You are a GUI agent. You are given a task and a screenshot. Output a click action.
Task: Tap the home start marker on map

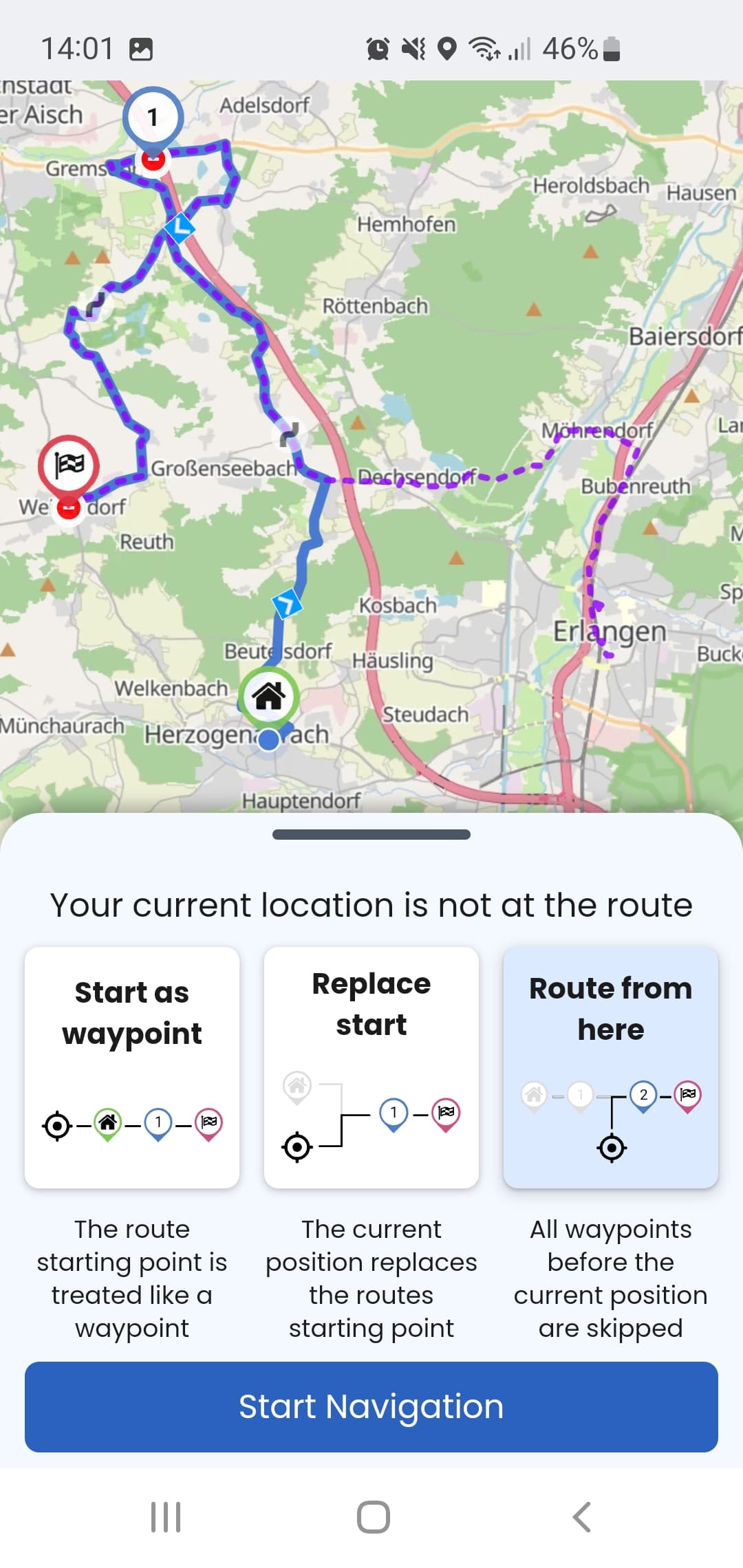tap(269, 696)
